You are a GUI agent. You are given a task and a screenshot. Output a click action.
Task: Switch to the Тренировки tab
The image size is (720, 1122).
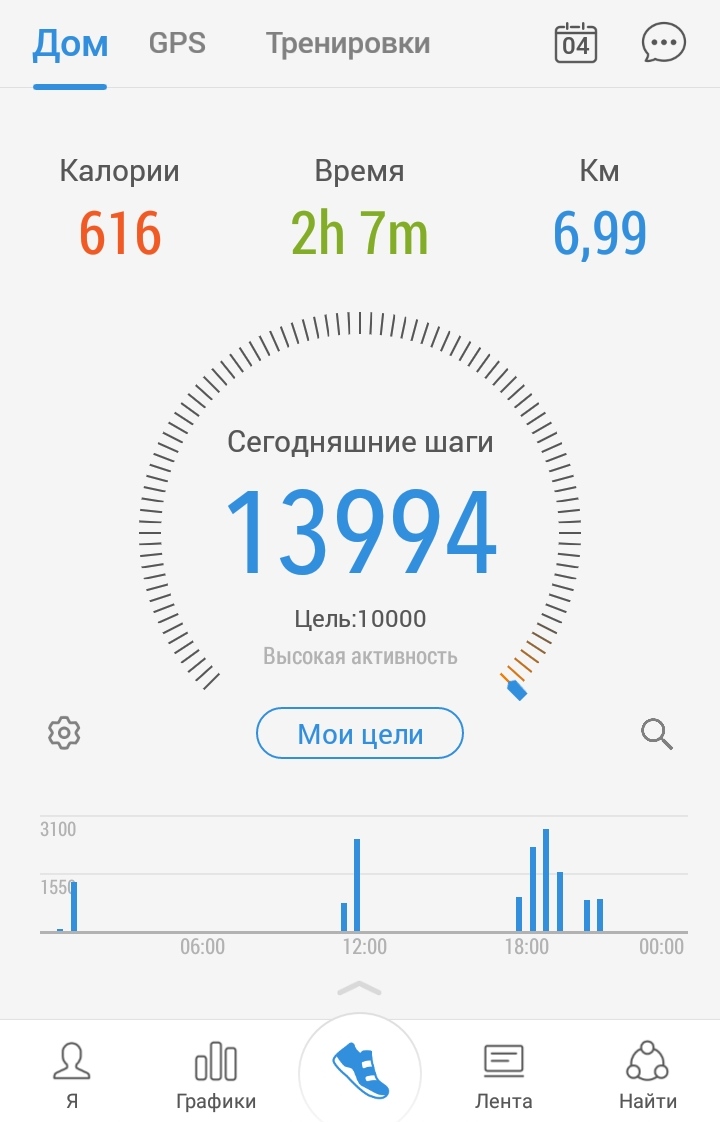tap(348, 44)
